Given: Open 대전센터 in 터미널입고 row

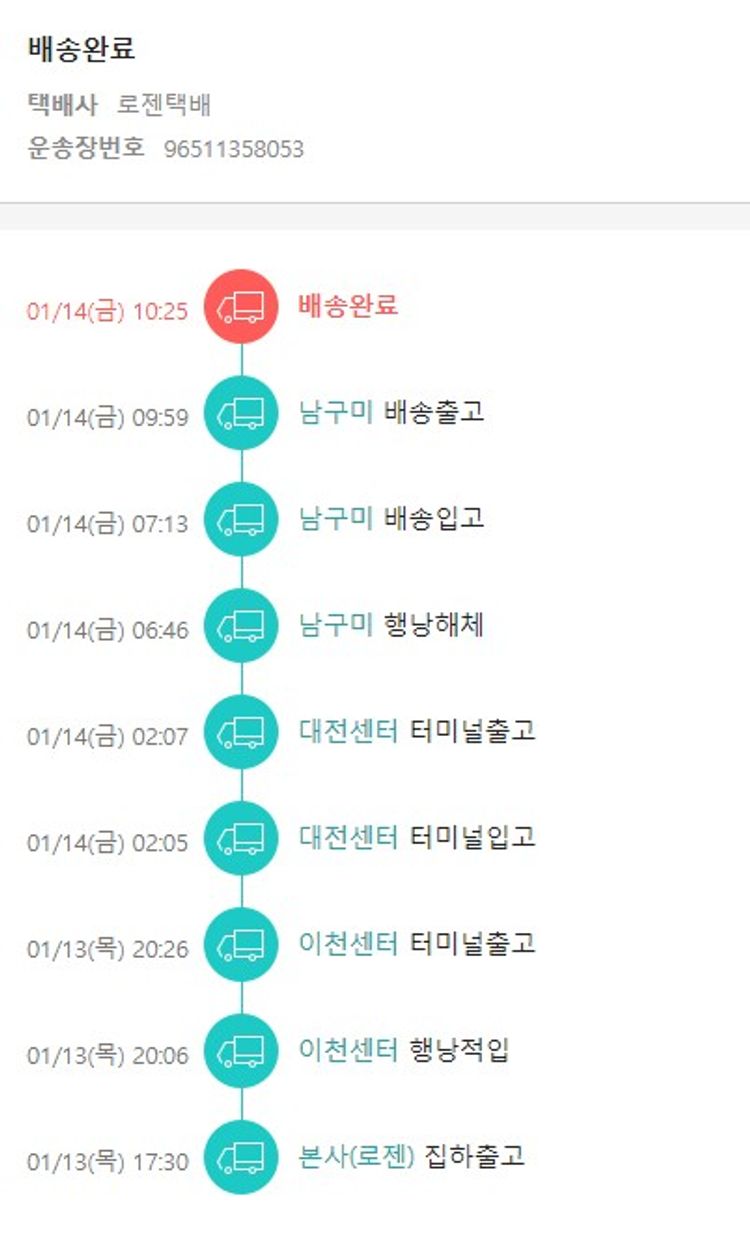Looking at the screenshot, I should 349,837.
